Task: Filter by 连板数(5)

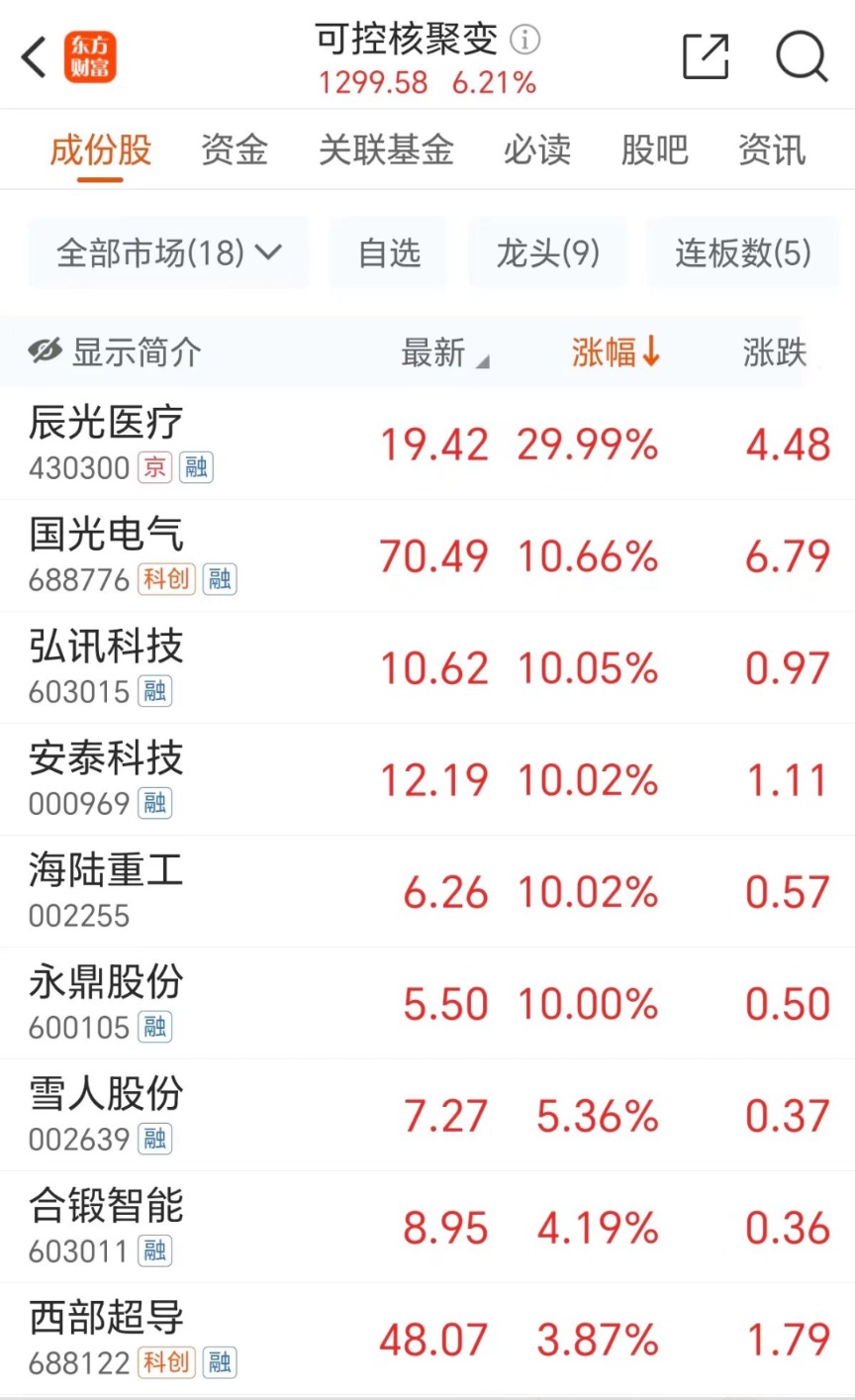Action: pos(743,253)
